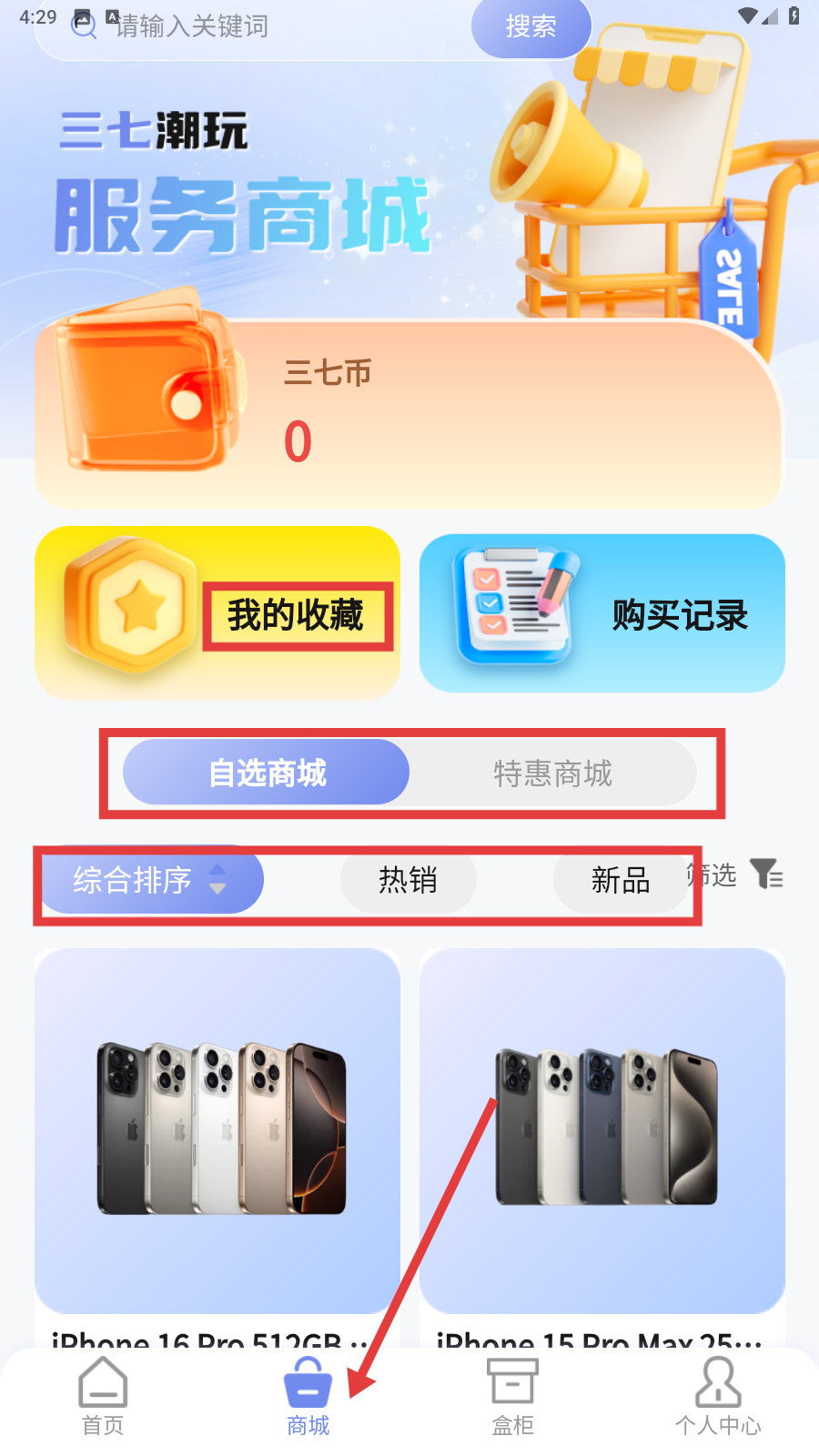Tap the 搜索 search button

(x=531, y=26)
